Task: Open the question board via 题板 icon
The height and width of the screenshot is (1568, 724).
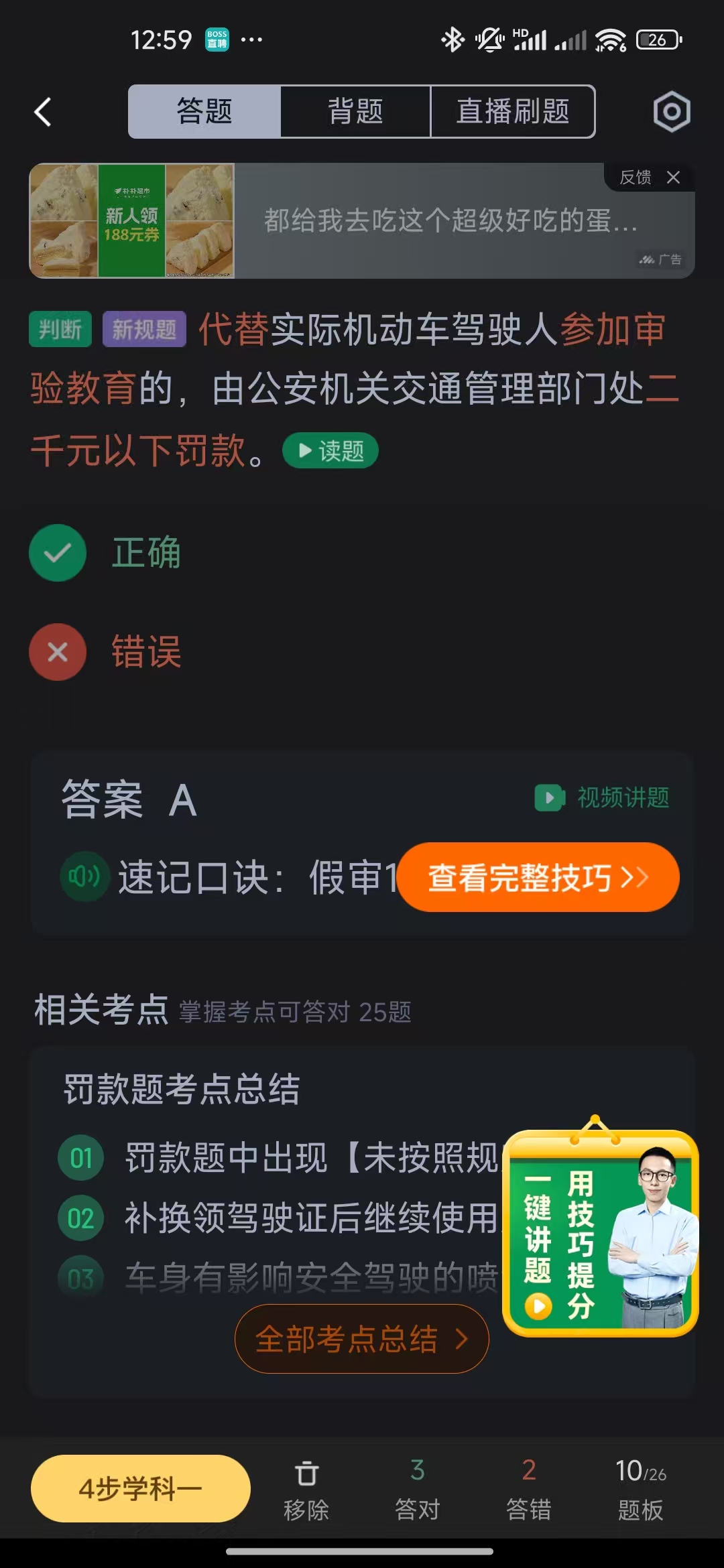Action: coord(638,1489)
